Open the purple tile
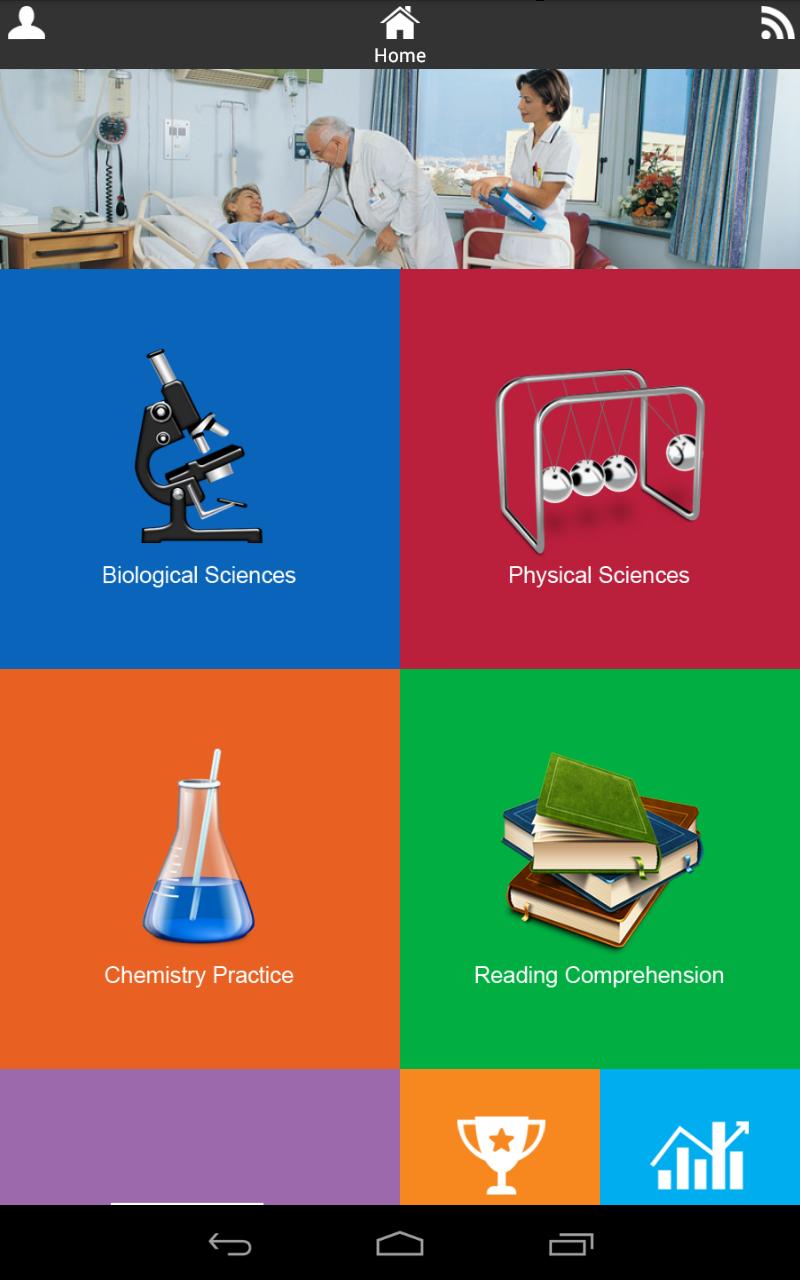The height and width of the screenshot is (1280, 800). point(199,1136)
